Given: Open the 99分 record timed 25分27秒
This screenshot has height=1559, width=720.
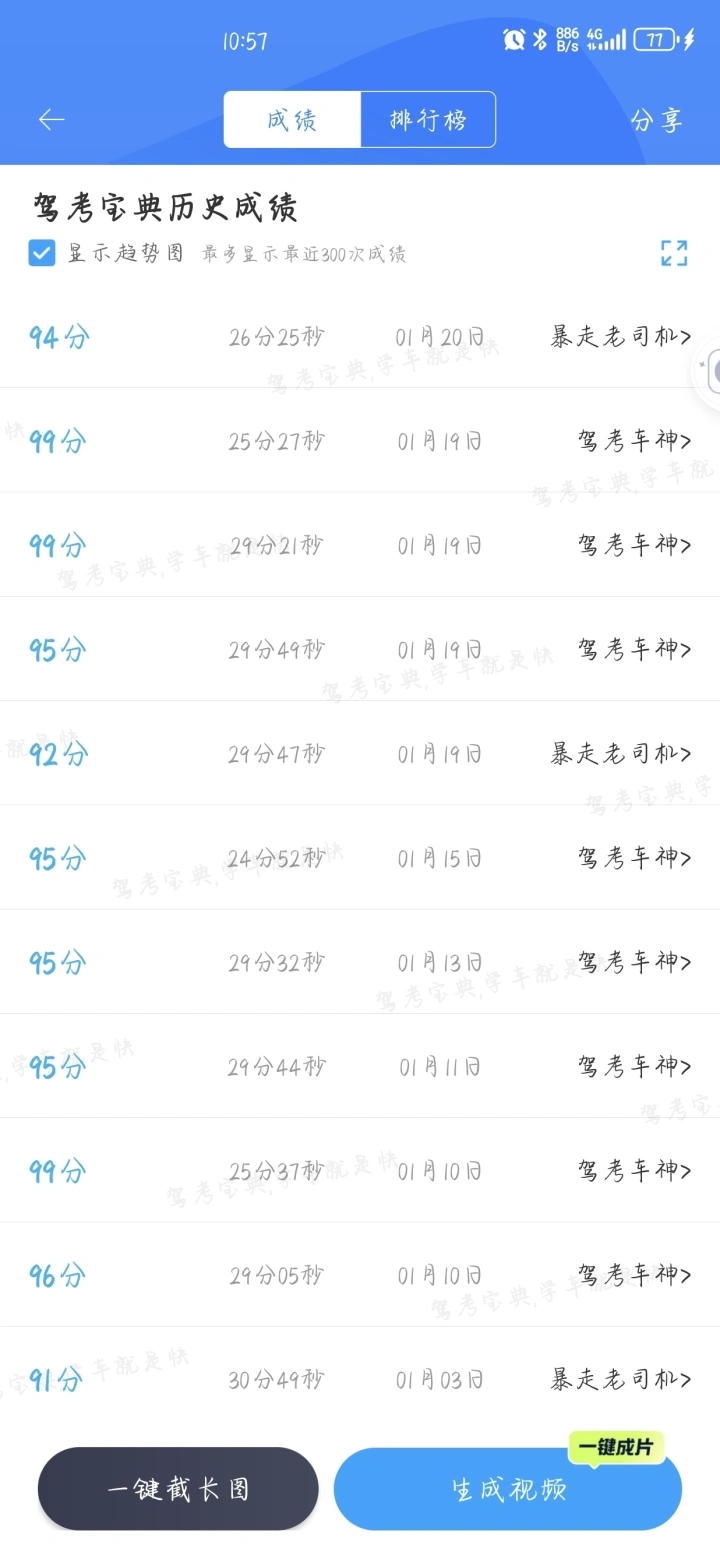Looking at the screenshot, I should coord(360,440).
